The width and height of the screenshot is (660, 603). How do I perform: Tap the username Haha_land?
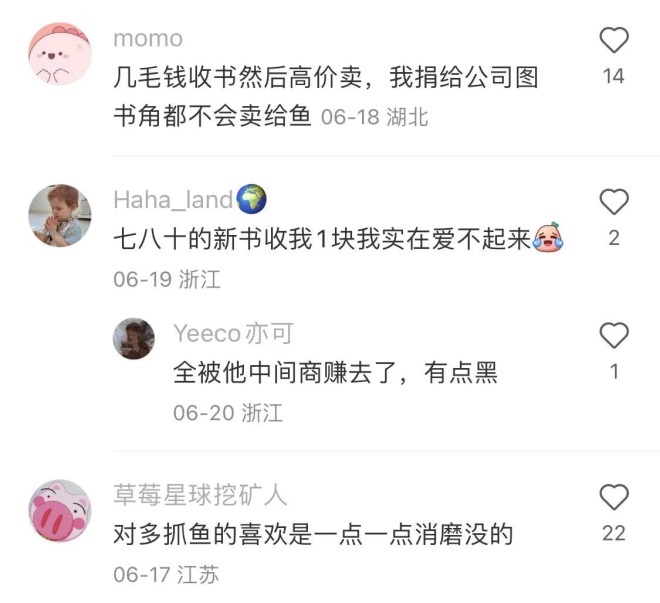[173, 200]
